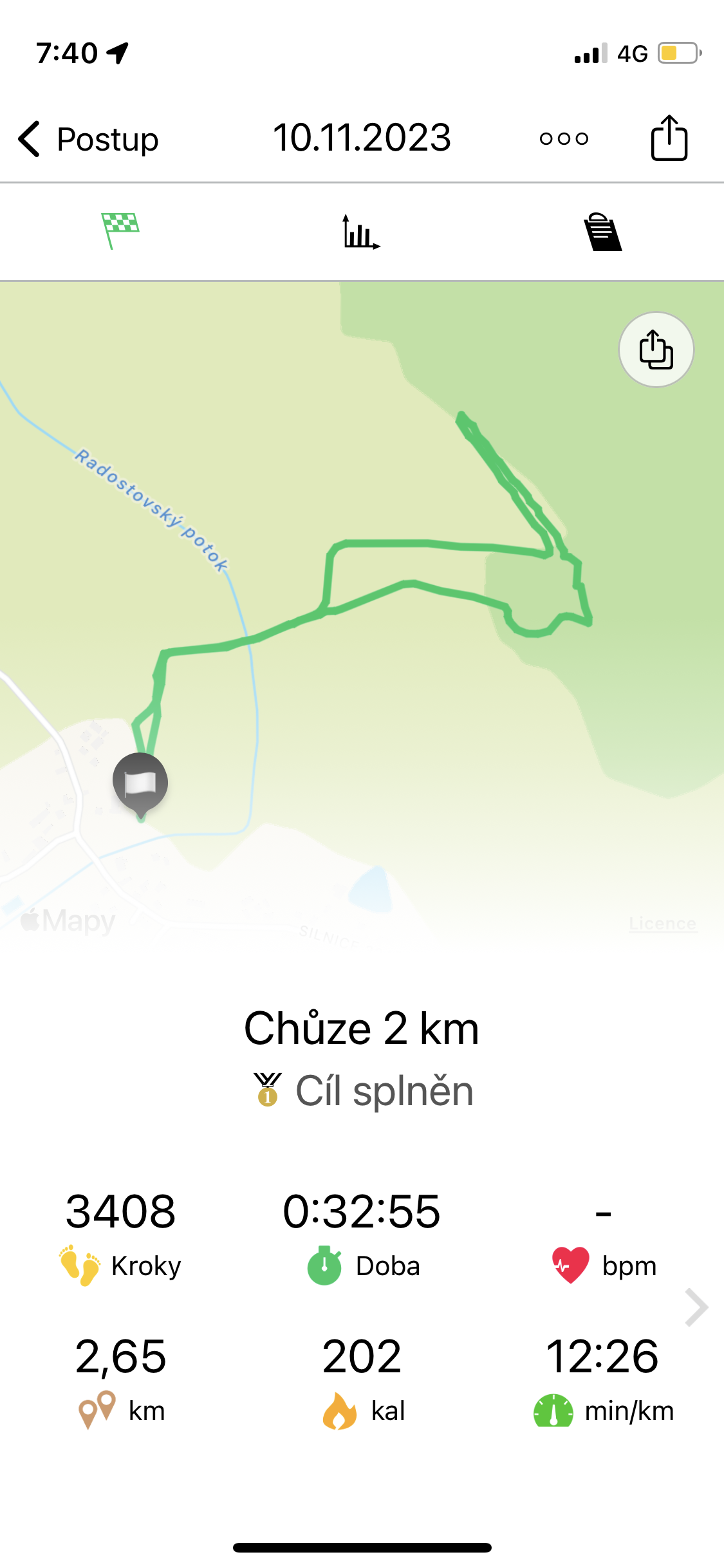Viewport: 724px width, 1568px height.
Task: Switch to the checkered flag summary tab
Action: (x=120, y=230)
